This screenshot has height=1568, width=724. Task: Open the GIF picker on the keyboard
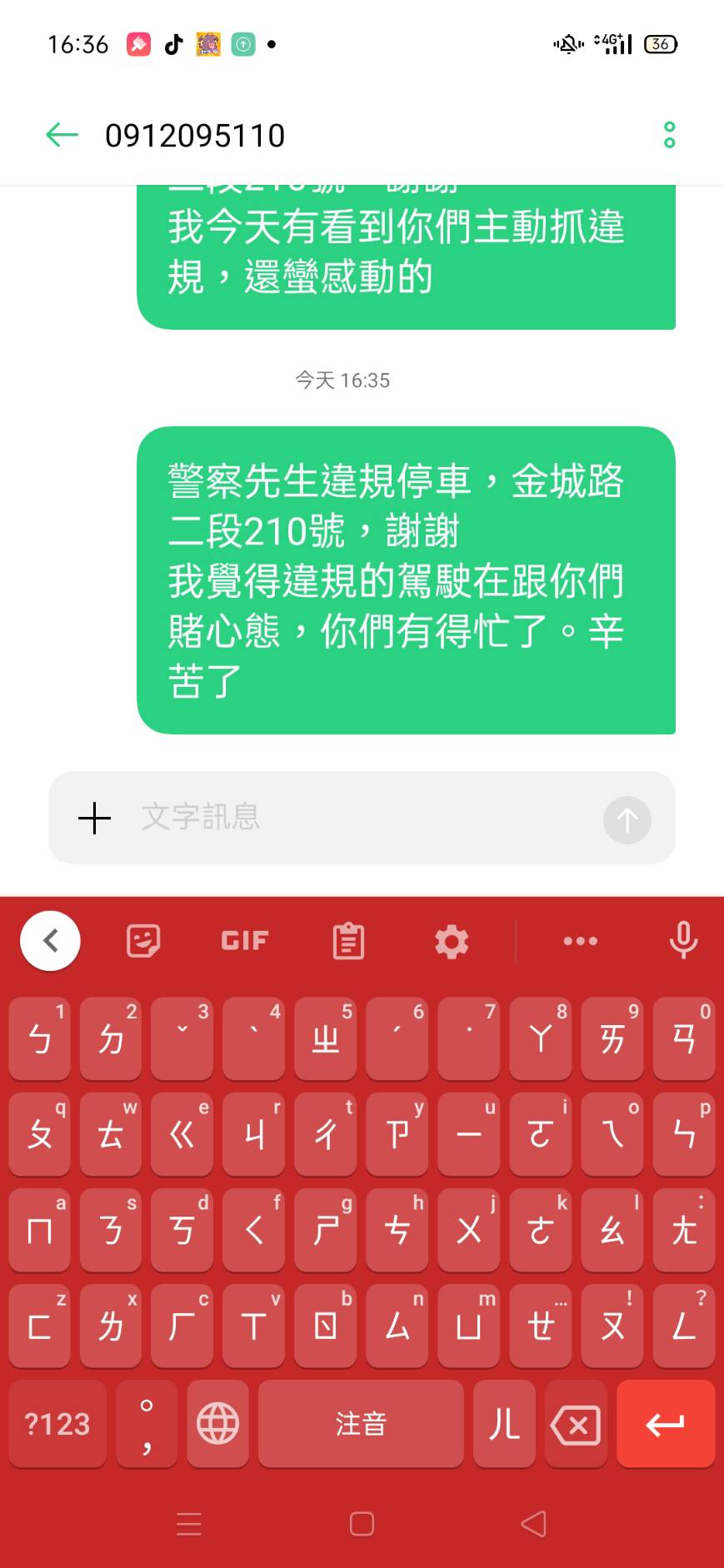coord(245,941)
